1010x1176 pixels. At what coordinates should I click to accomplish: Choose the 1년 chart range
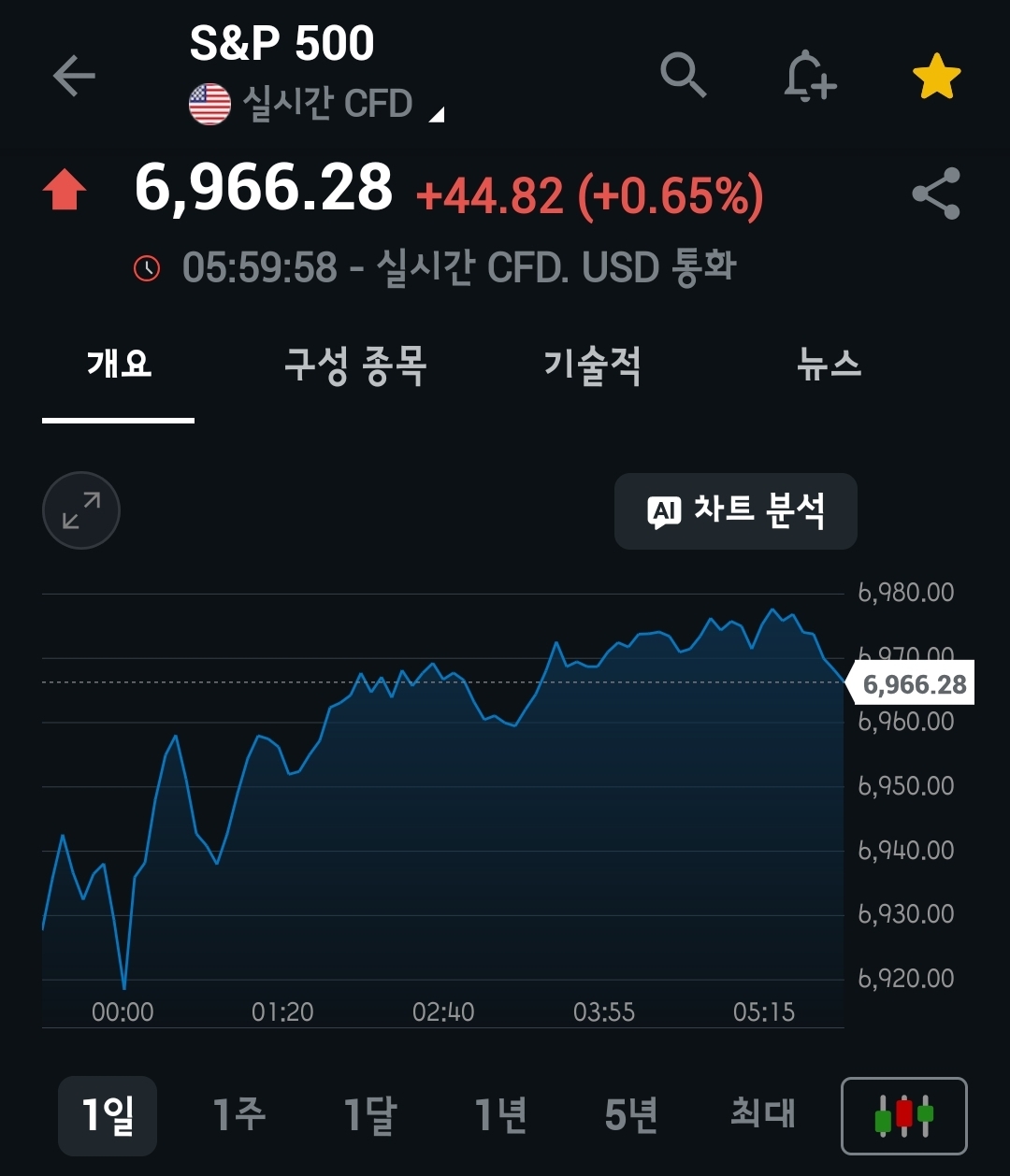click(x=500, y=1115)
